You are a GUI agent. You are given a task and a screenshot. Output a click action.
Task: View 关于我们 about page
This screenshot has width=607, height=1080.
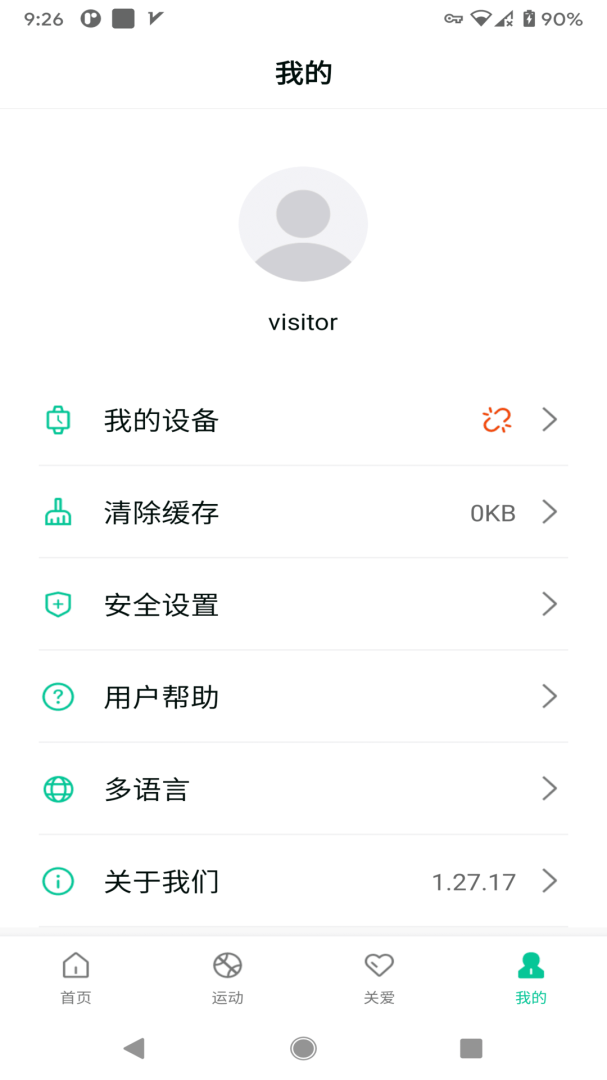coord(303,881)
